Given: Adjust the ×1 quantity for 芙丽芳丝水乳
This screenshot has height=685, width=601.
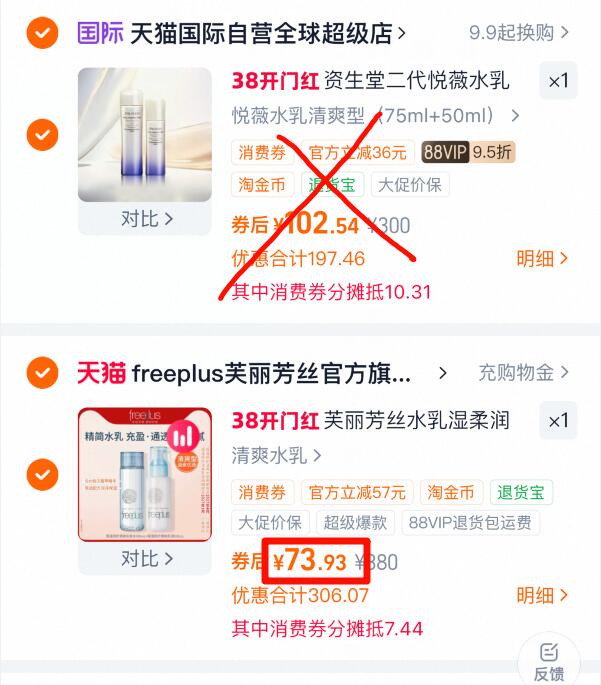Looking at the screenshot, I should click(558, 421).
